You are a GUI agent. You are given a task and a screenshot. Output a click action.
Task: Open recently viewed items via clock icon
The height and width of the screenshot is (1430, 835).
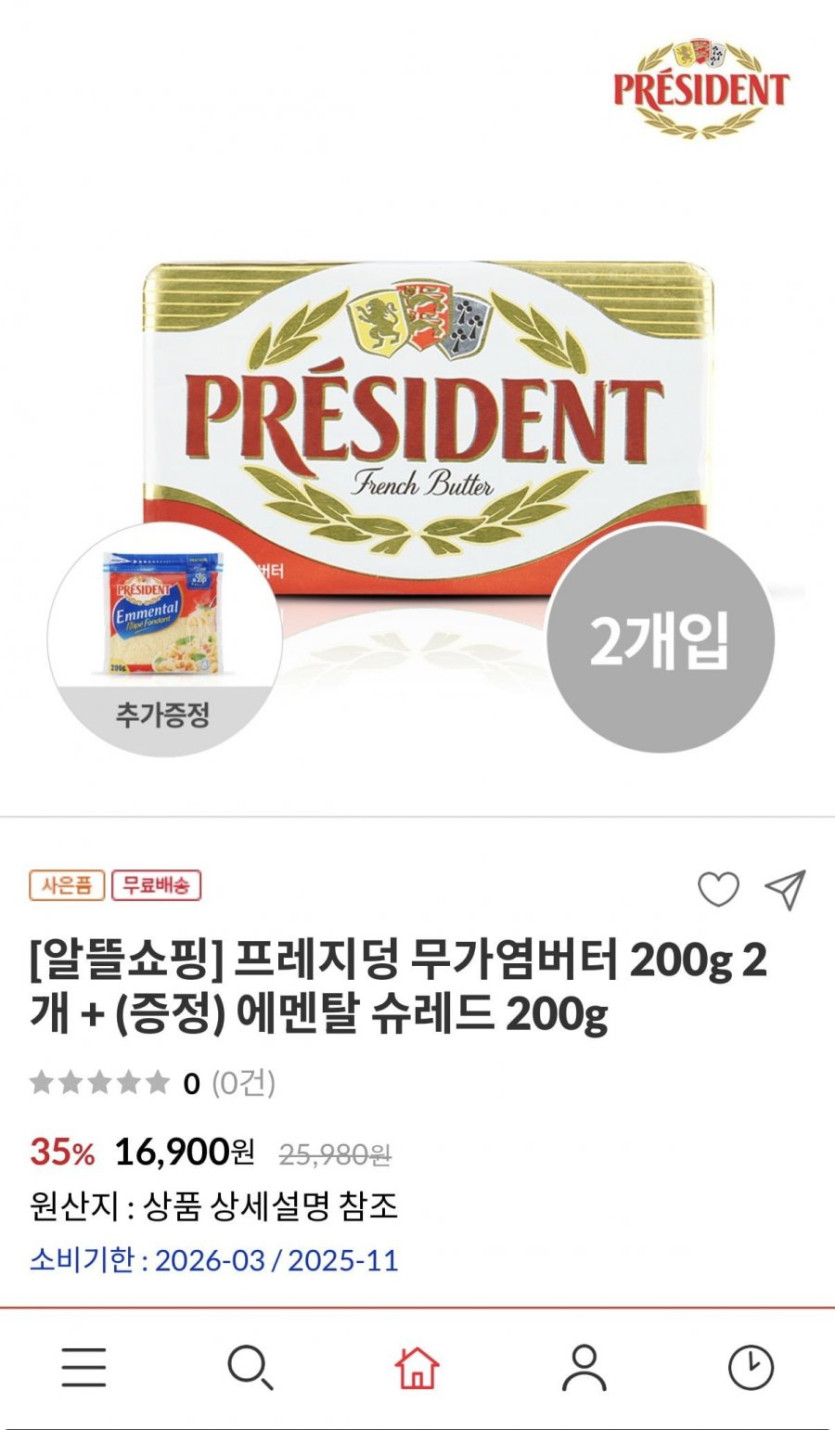(751, 1369)
